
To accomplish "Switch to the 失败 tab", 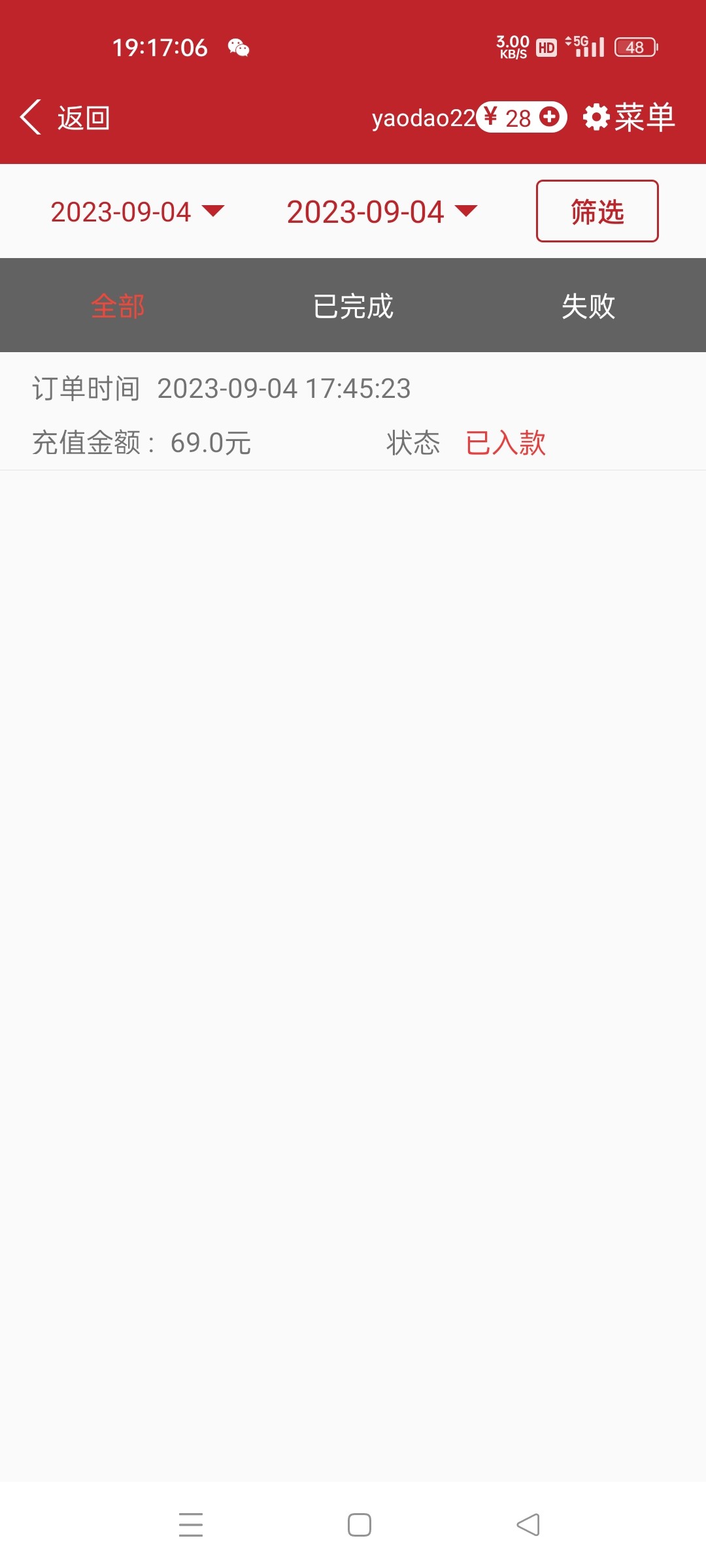I will [588, 306].
